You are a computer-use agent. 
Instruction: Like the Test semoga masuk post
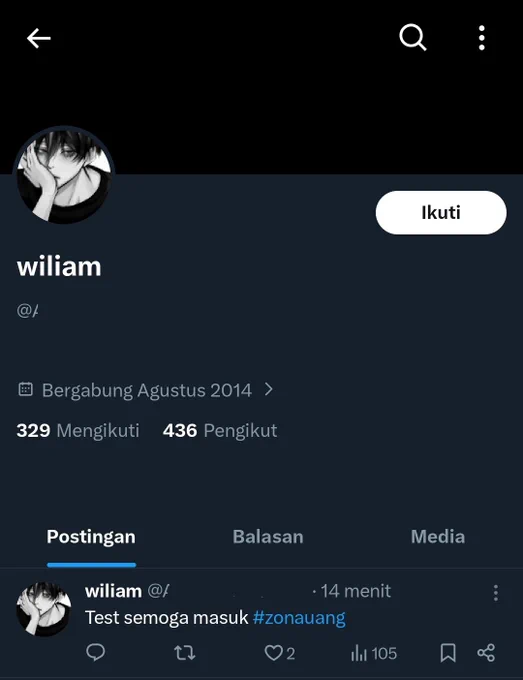(280, 653)
